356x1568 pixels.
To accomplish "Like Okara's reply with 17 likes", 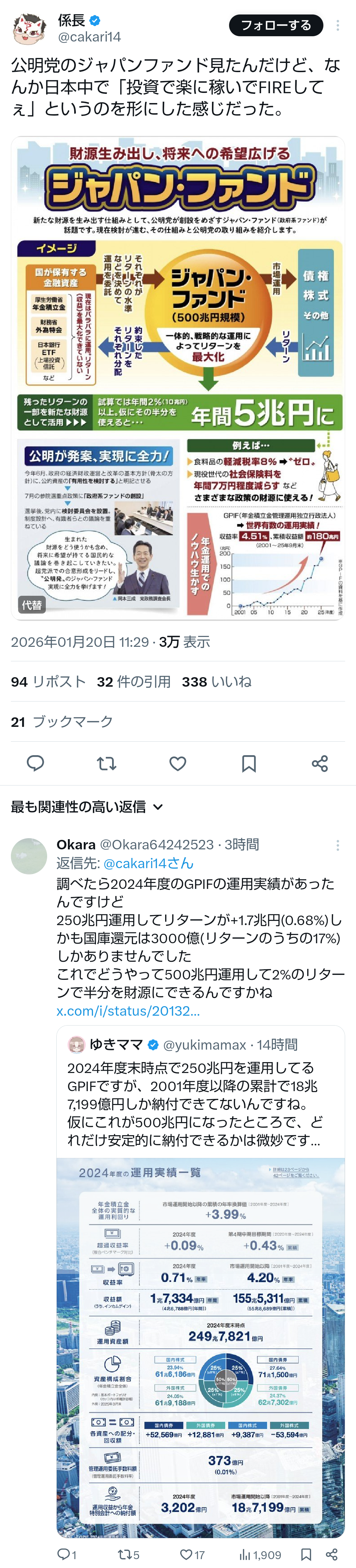I will 192,1554.
